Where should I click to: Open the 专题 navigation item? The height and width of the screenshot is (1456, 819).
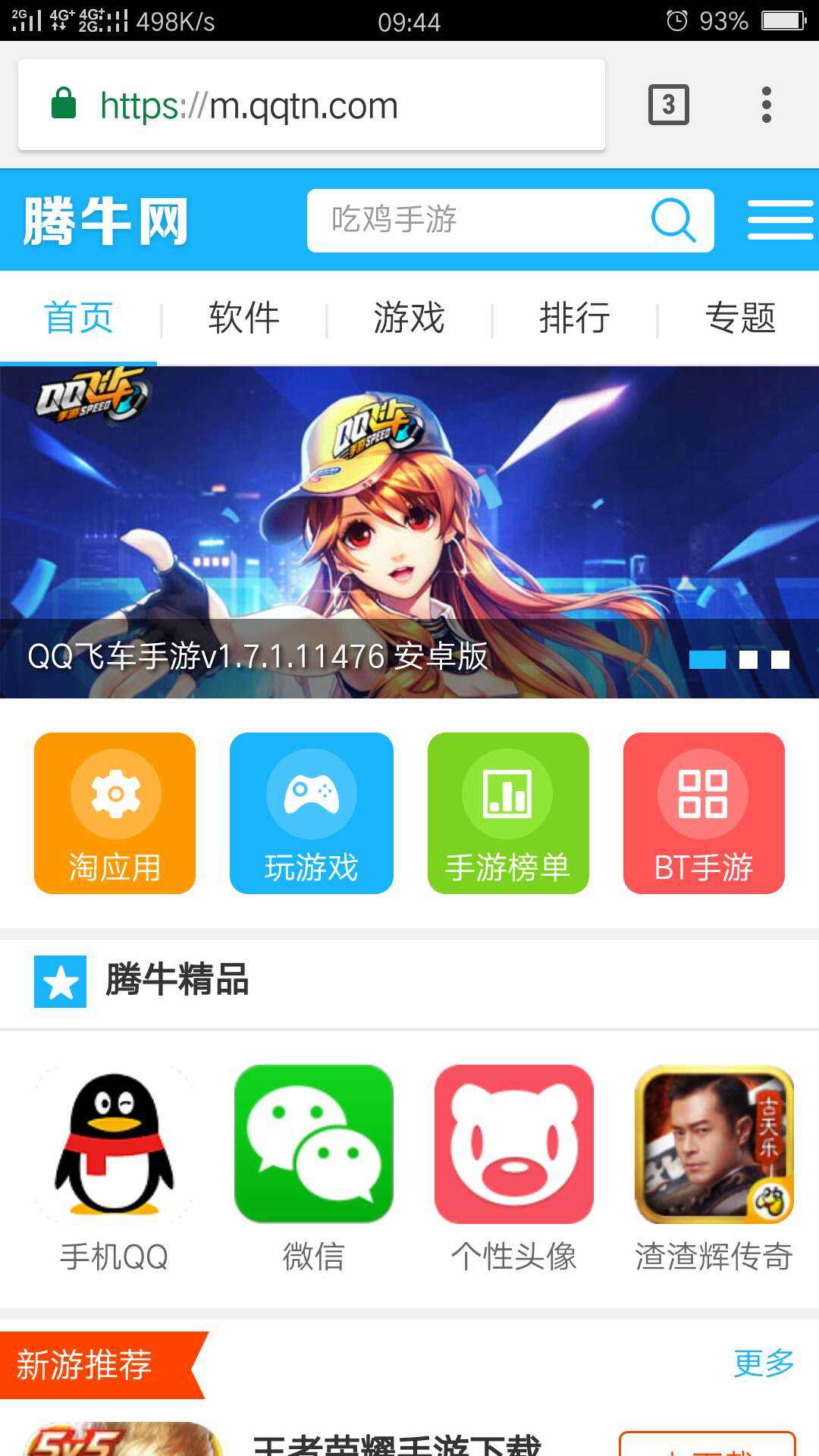click(x=741, y=317)
